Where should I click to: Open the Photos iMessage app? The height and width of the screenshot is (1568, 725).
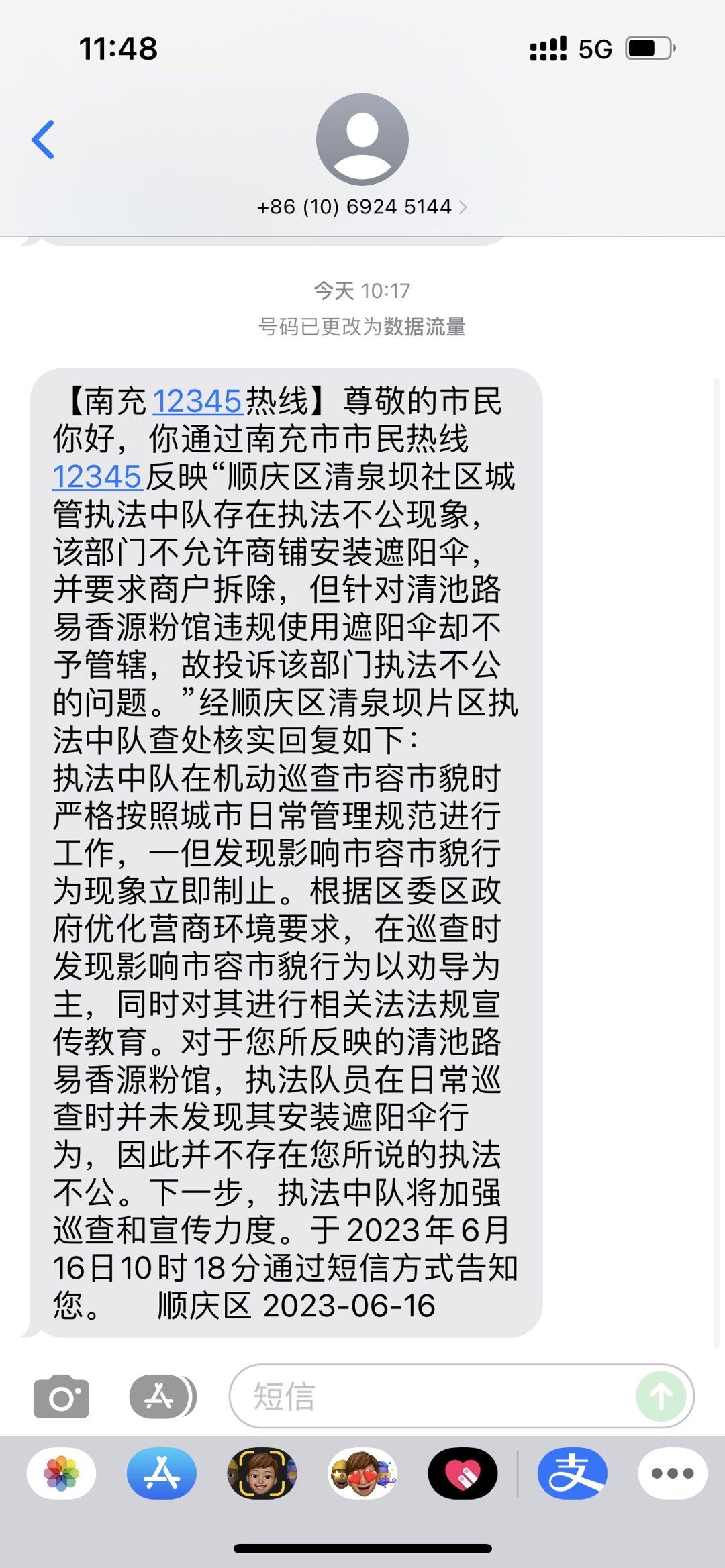click(x=61, y=1474)
